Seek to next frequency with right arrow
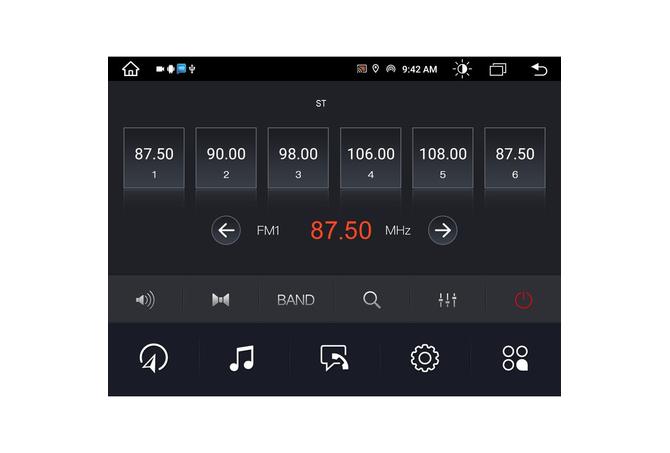 pos(443,230)
